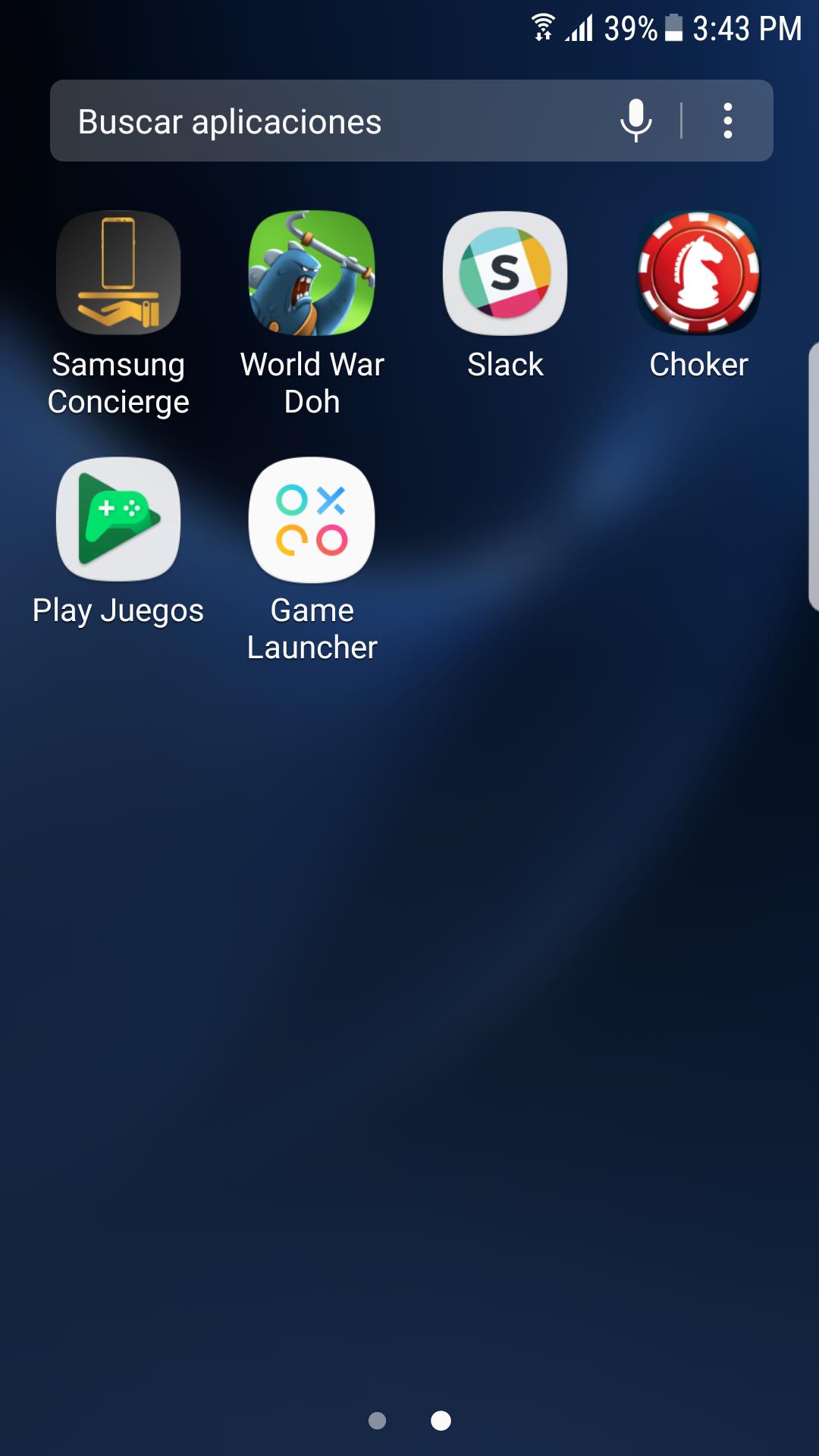The image size is (819, 1456).
Task: Launch the Choker app
Action: pyautogui.click(x=698, y=273)
